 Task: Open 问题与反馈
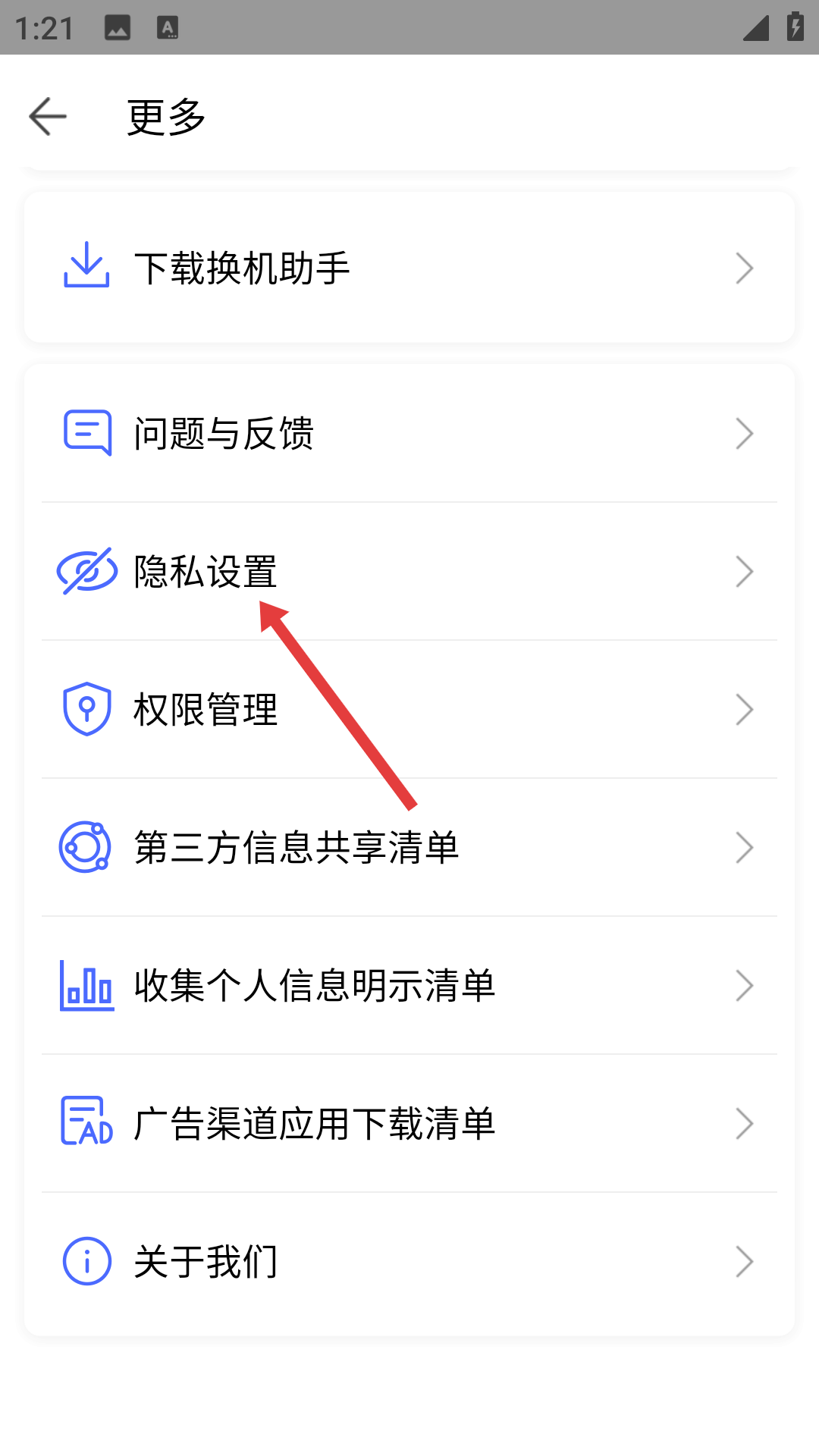pyautogui.click(x=409, y=433)
